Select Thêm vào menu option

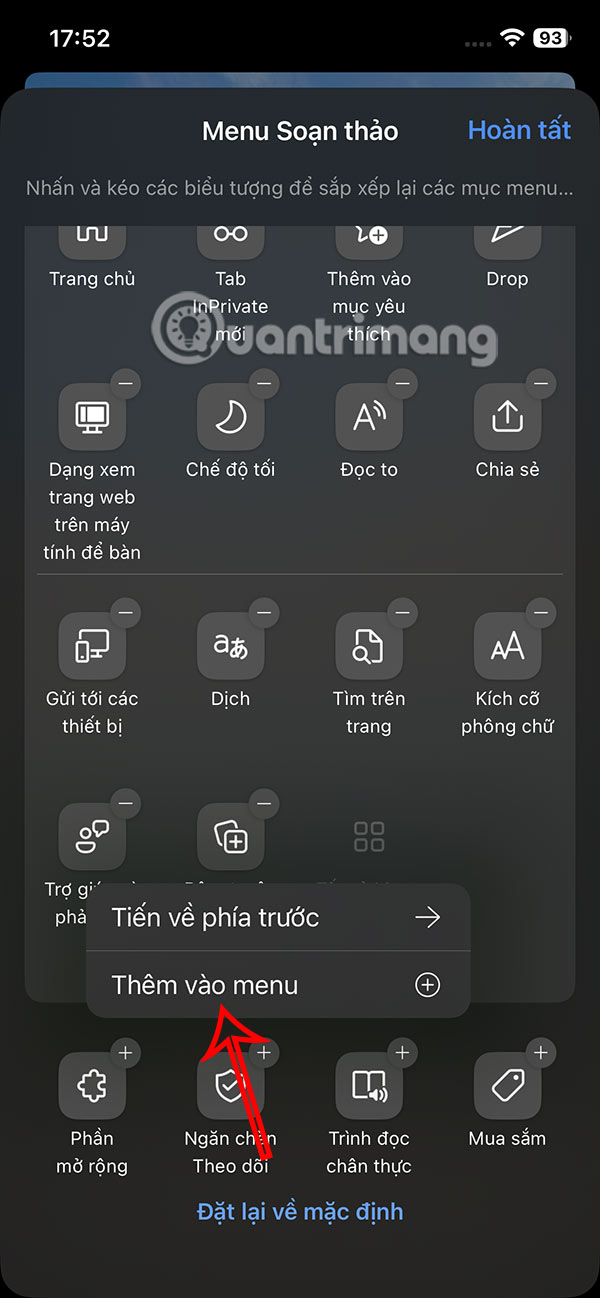pos(277,985)
